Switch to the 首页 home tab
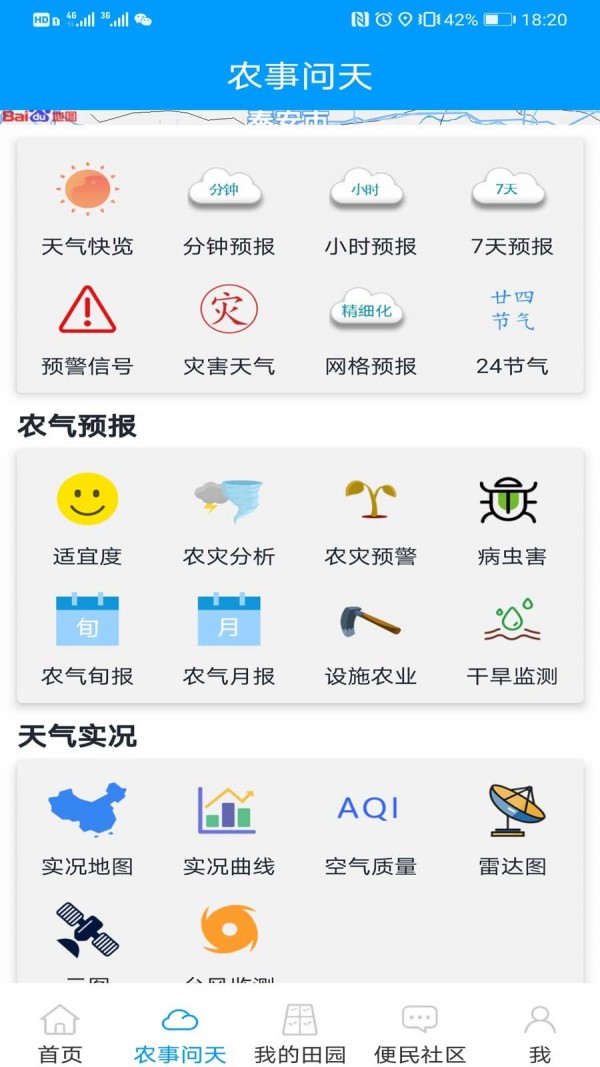The image size is (600, 1067). [60, 1034]
